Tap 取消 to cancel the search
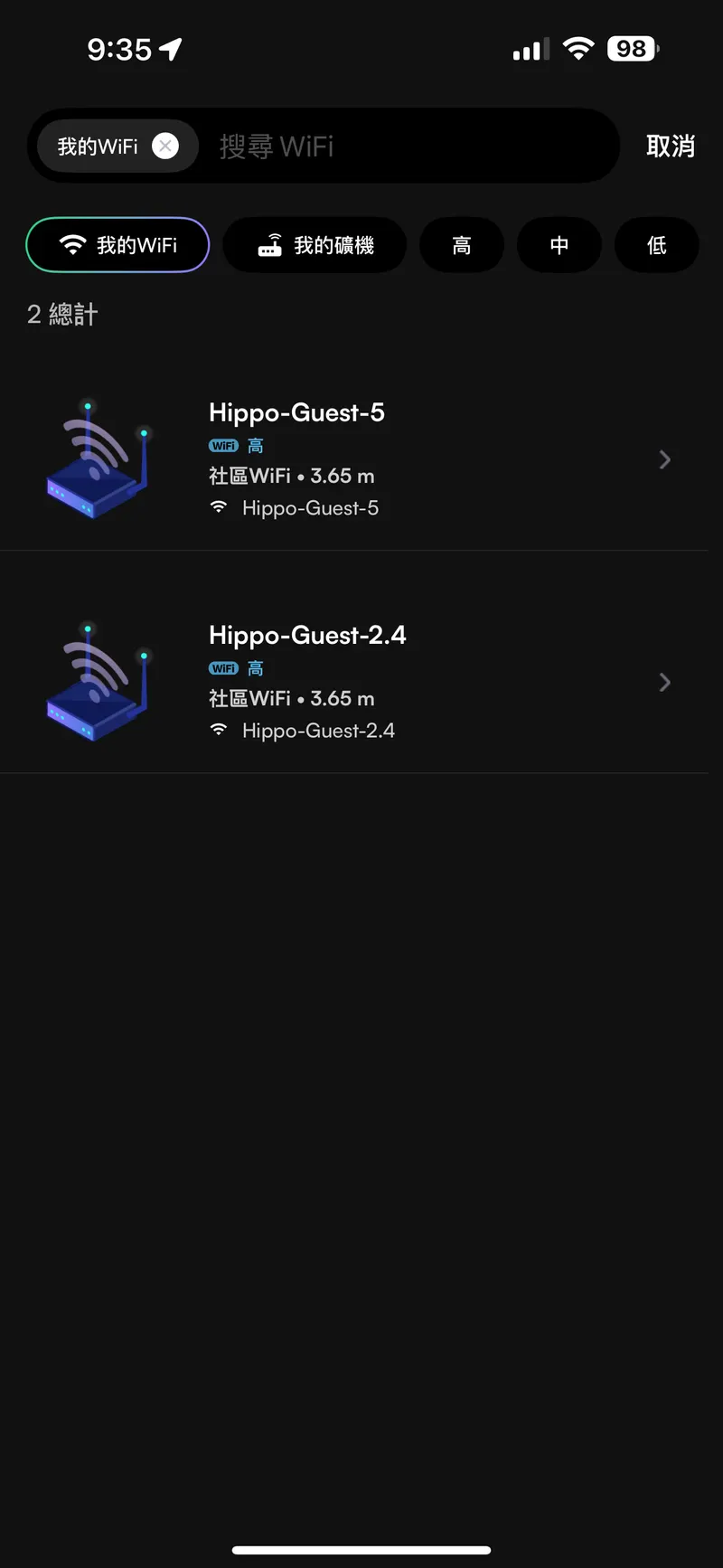 671,145
